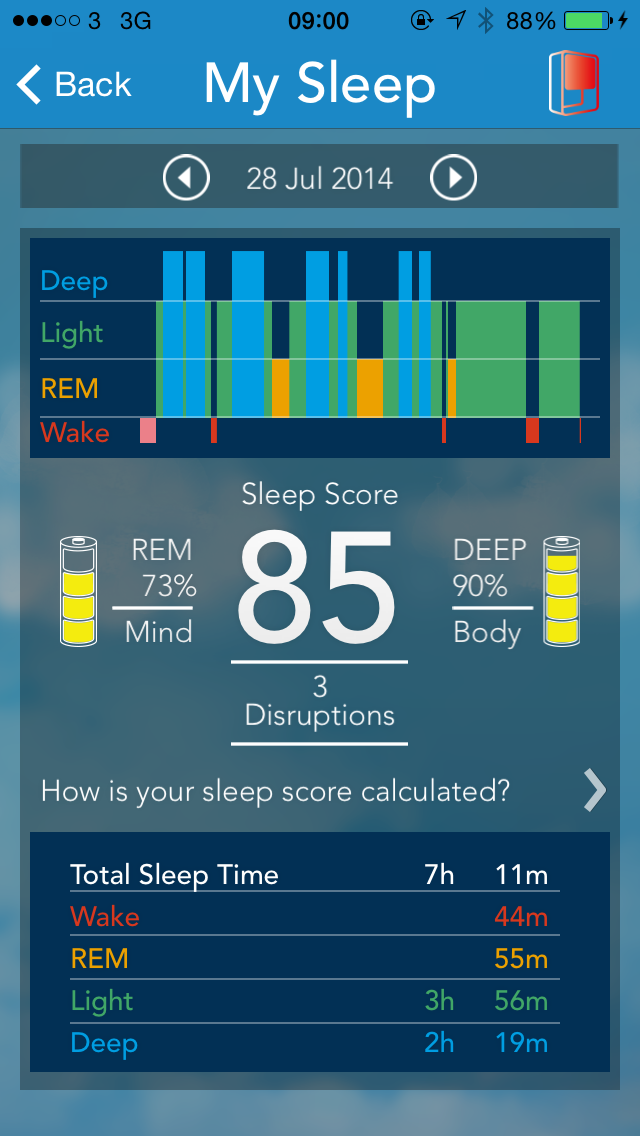Advance to the next day's sleep data
Viewport: 640px width, 1136px height.
coord(453,179)
